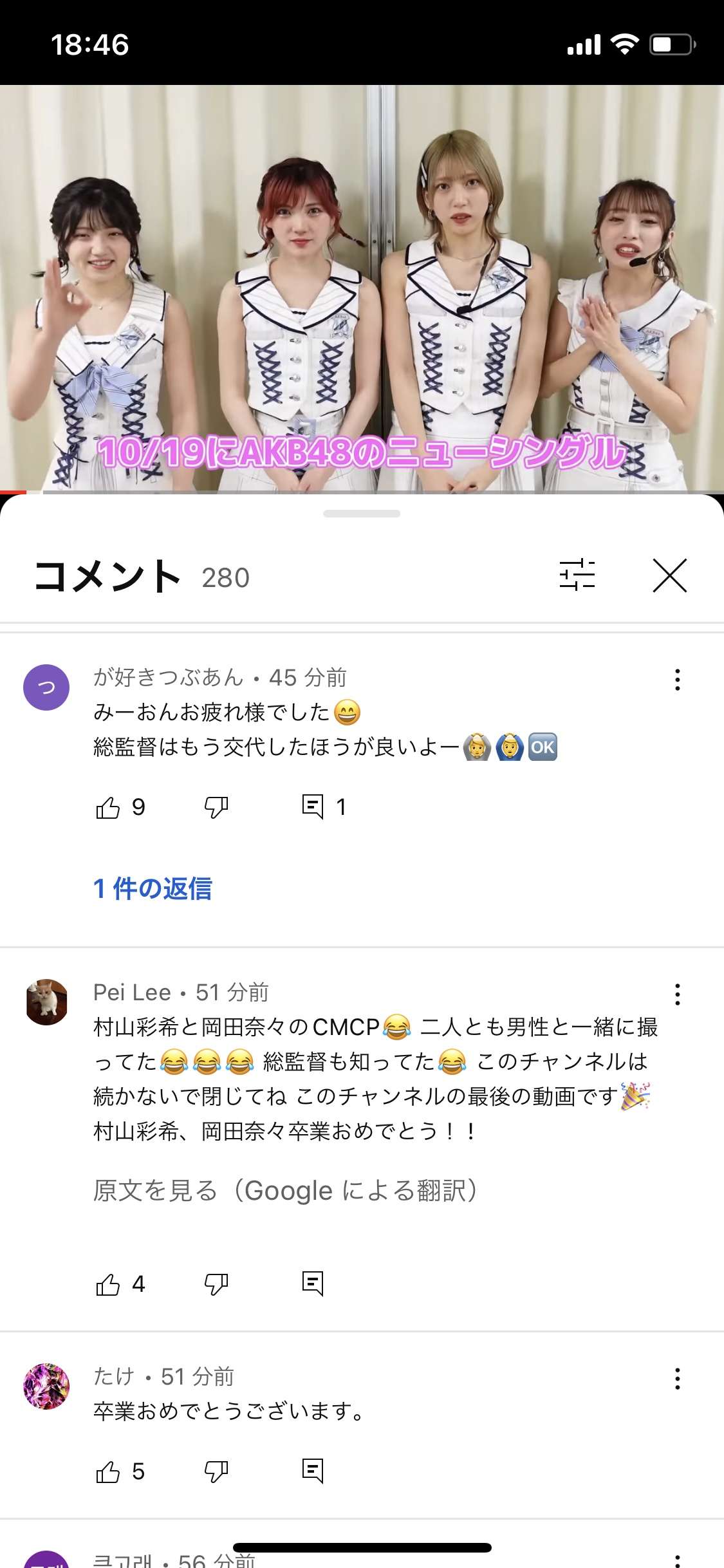Like the comment by が好きつぶあん
This screenshot has height=1568, width=724.
point(108,807)
